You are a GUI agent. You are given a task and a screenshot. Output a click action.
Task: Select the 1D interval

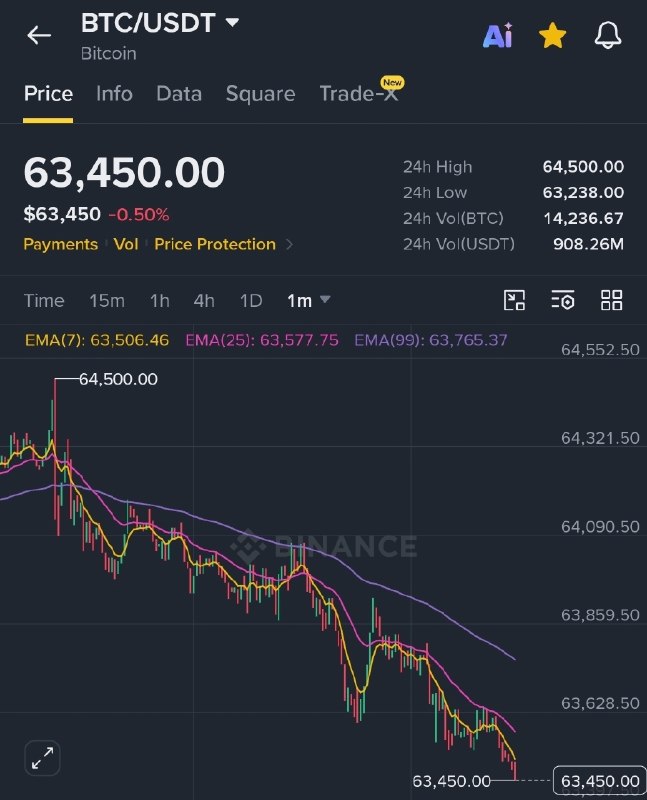click(x=251, y=301)
